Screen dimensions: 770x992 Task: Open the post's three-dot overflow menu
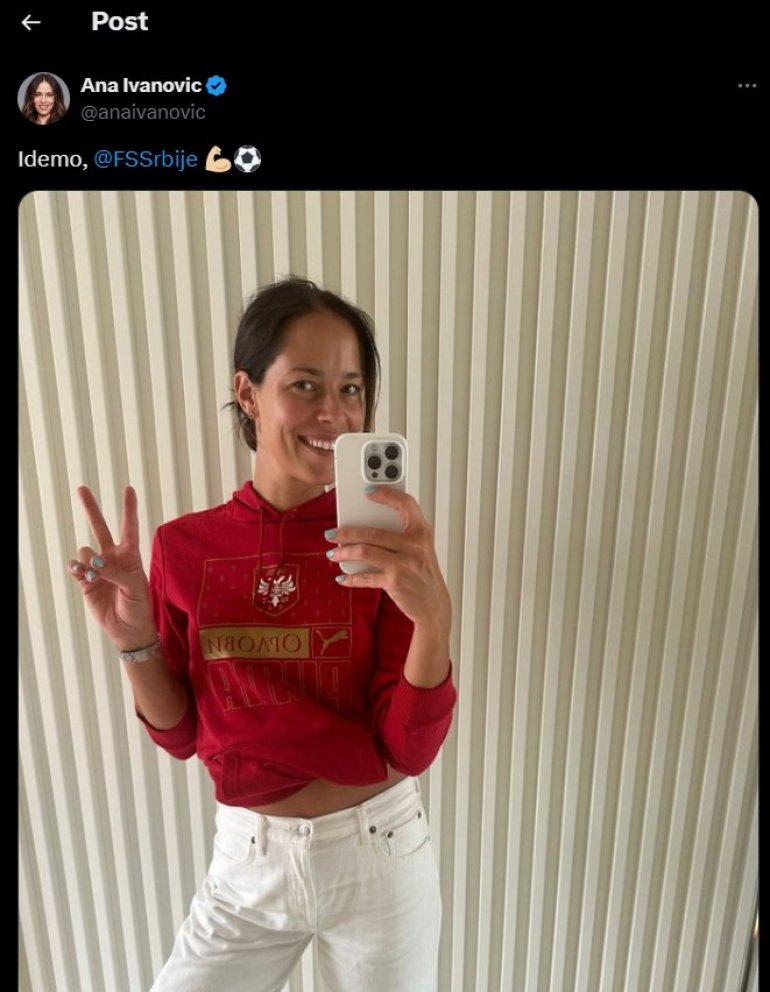(746, 86)
